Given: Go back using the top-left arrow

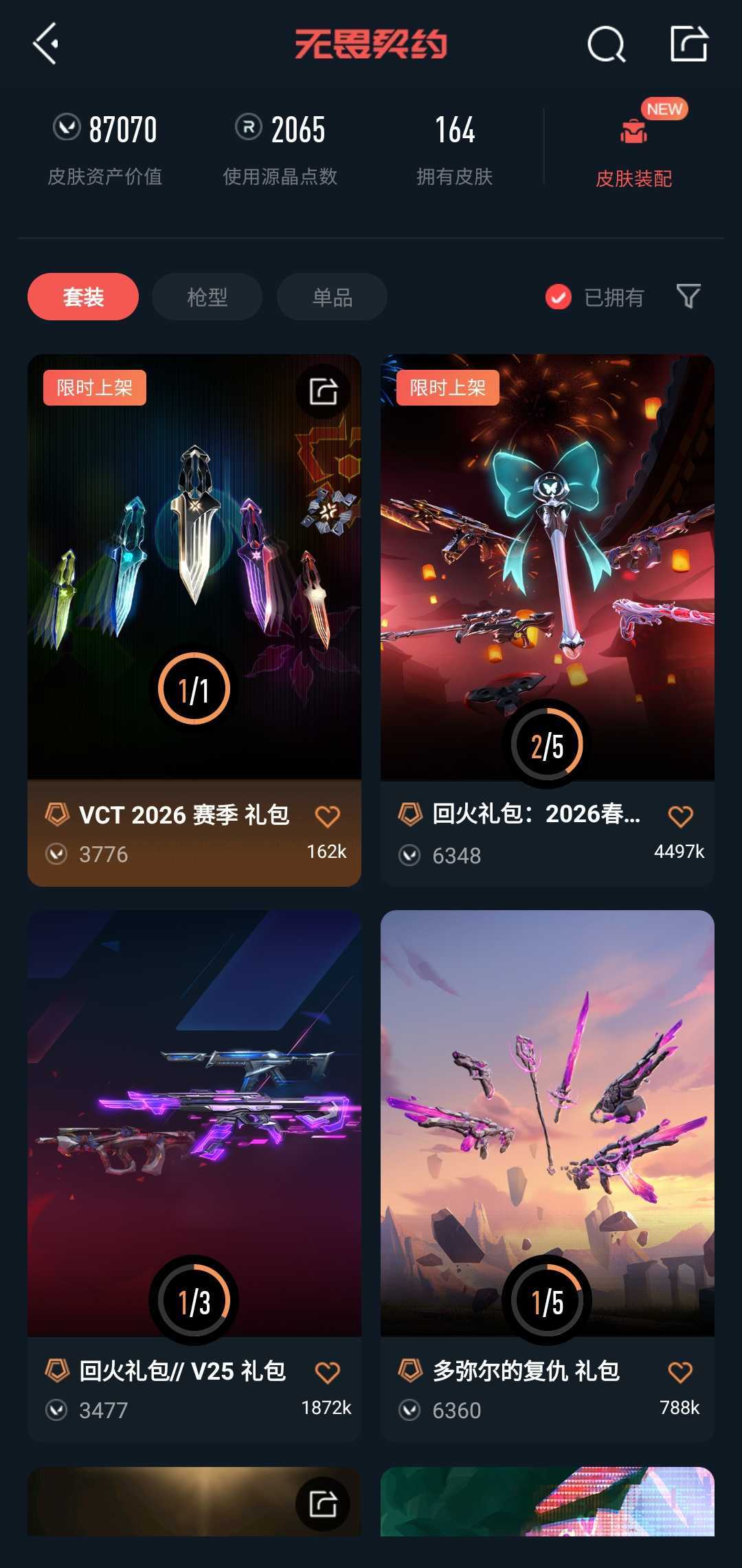Looking at the screenshot, I should (46, 44).
